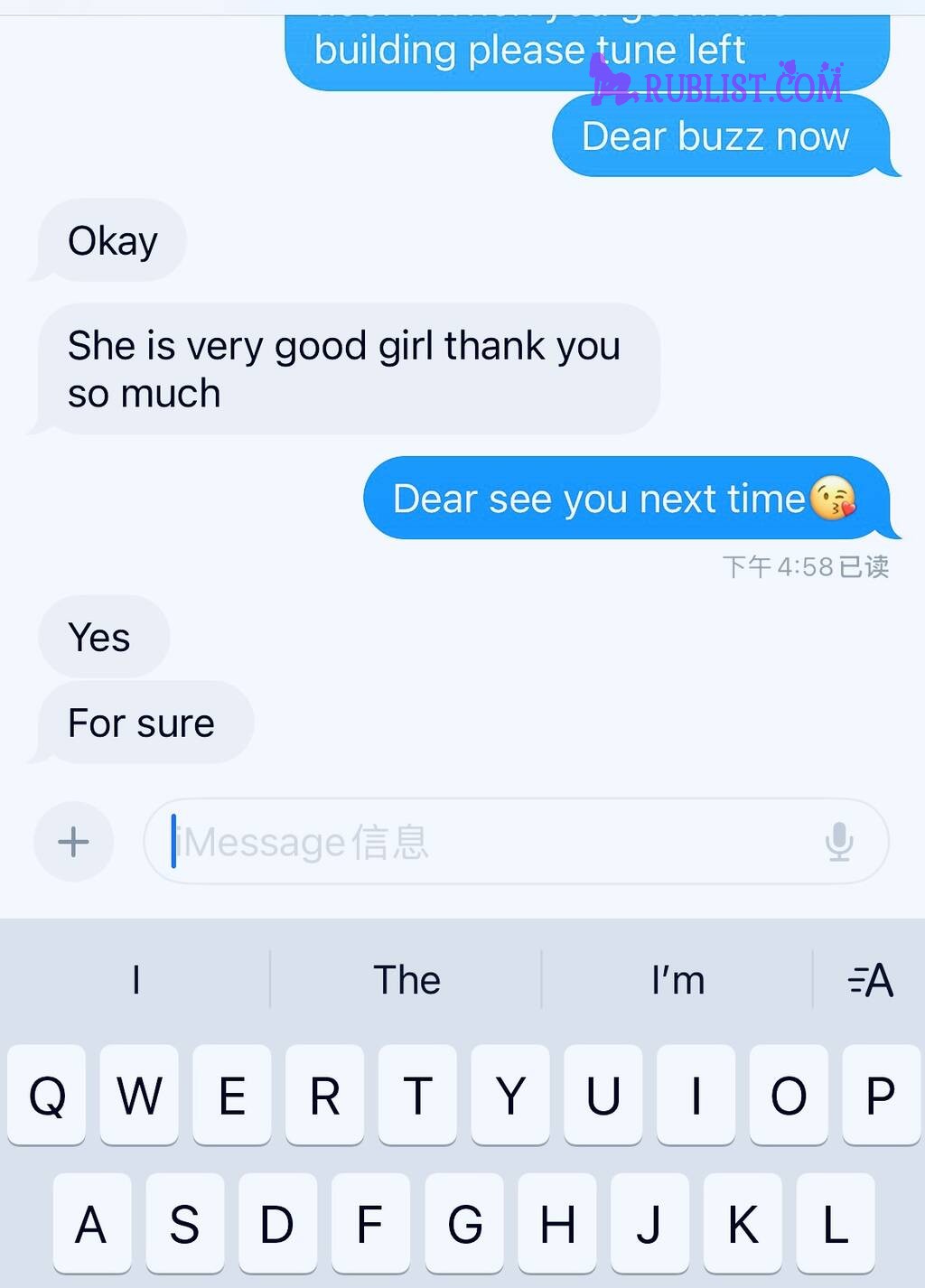Choose the "I" word suggestion
Screen dimensions: 925x1288
pyautogui.click(x=135, y=980)
